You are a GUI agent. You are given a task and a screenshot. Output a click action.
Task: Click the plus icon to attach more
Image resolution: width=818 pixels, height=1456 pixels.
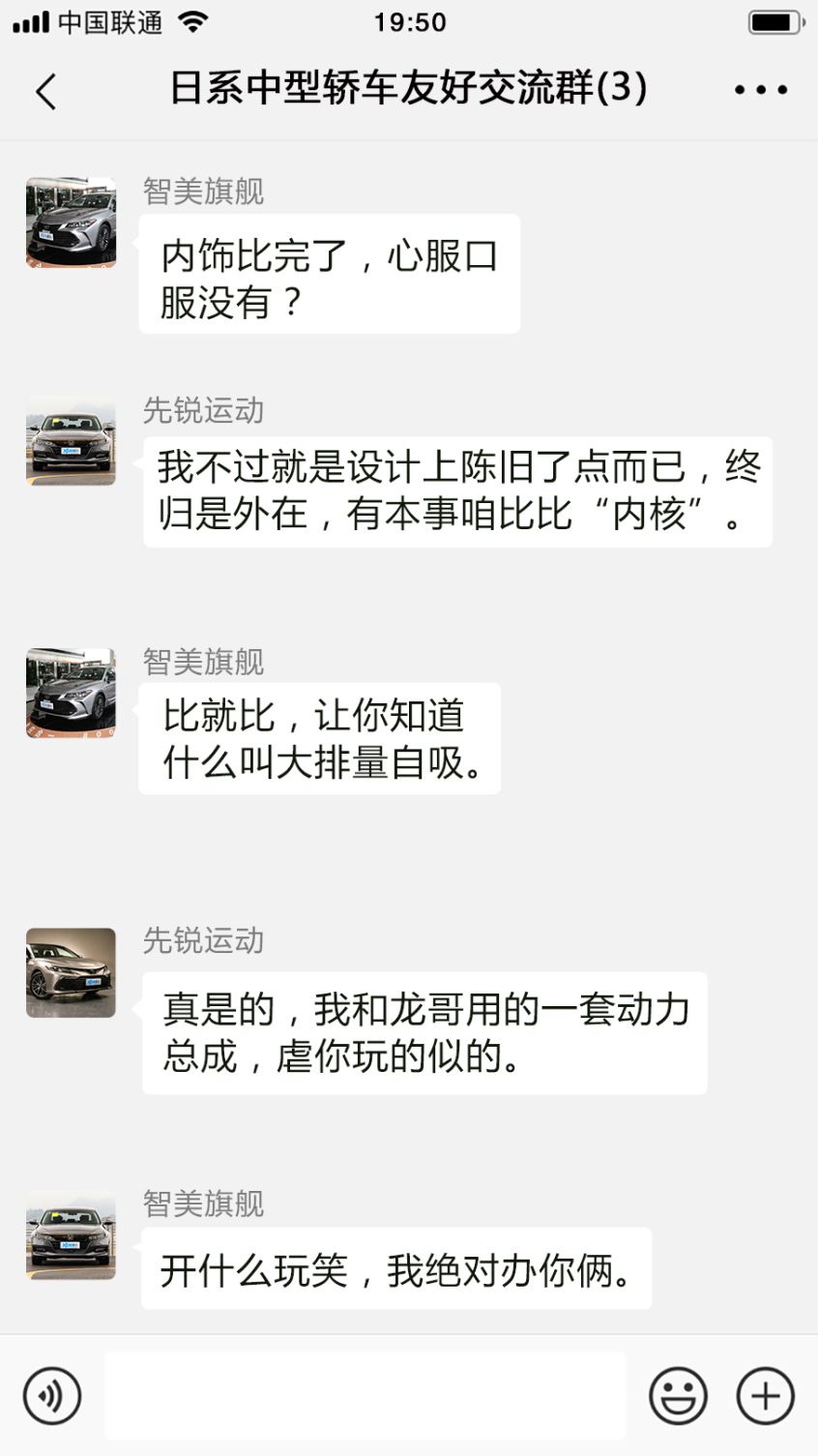[764, 1395]
